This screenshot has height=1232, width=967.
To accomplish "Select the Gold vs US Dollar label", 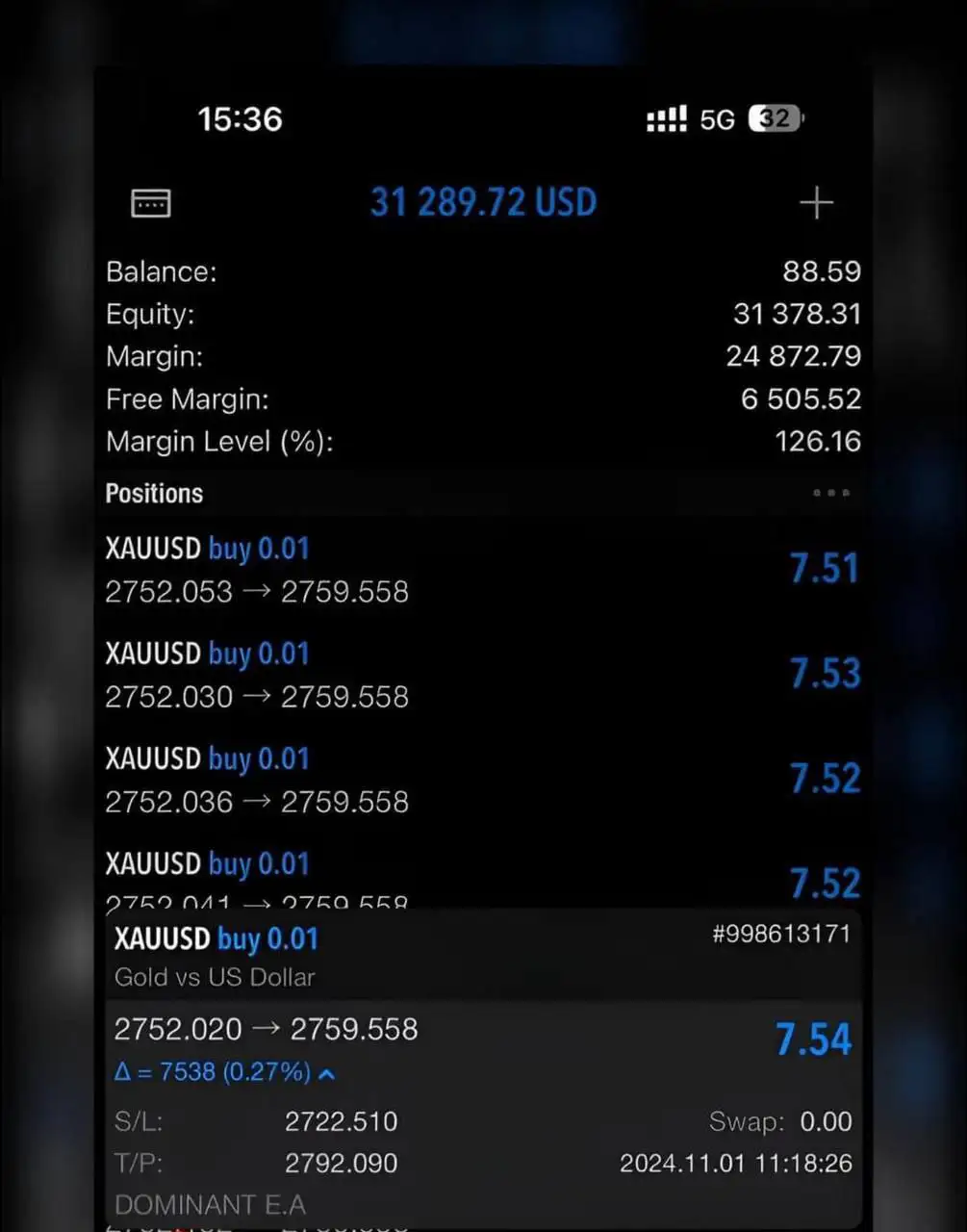I will [x=214, y=977].
